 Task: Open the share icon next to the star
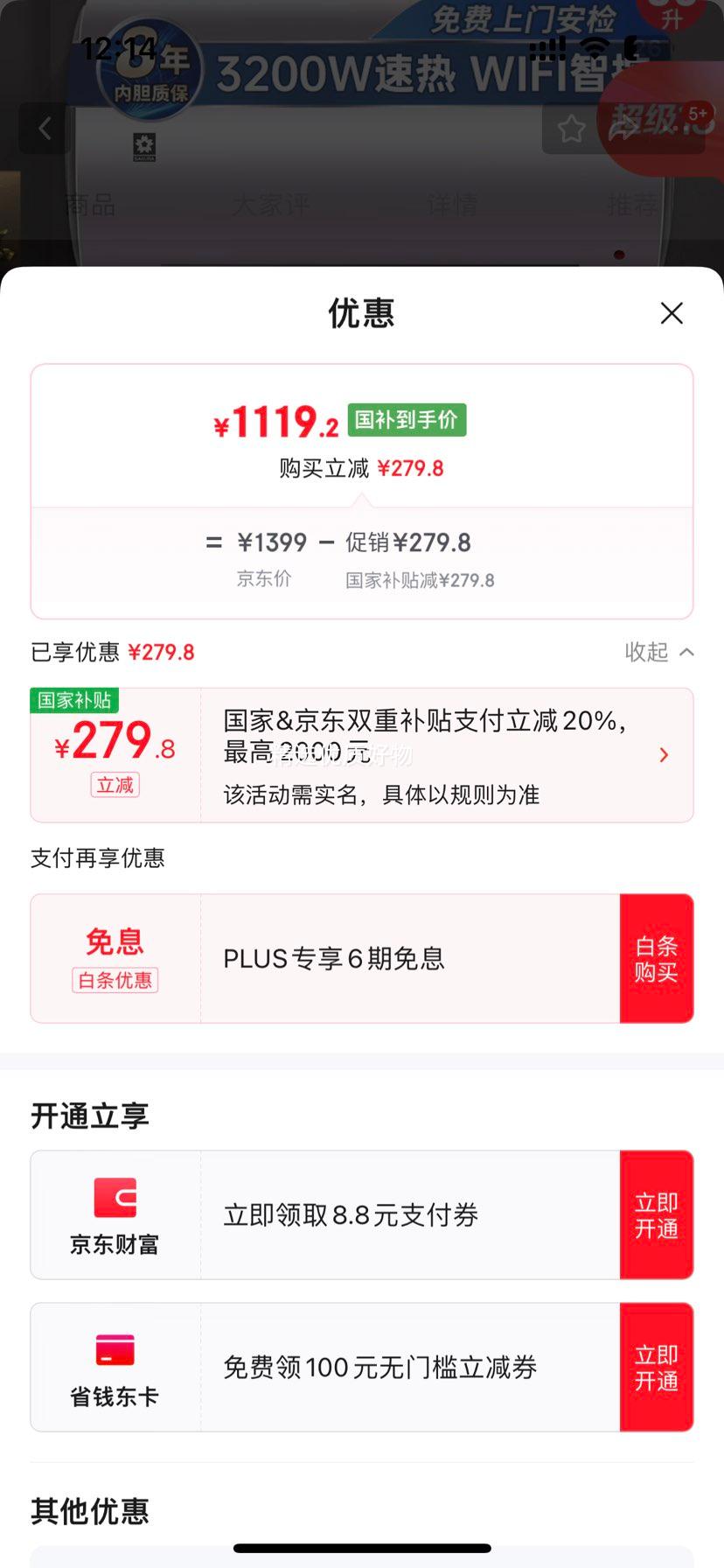click(623, 128)
